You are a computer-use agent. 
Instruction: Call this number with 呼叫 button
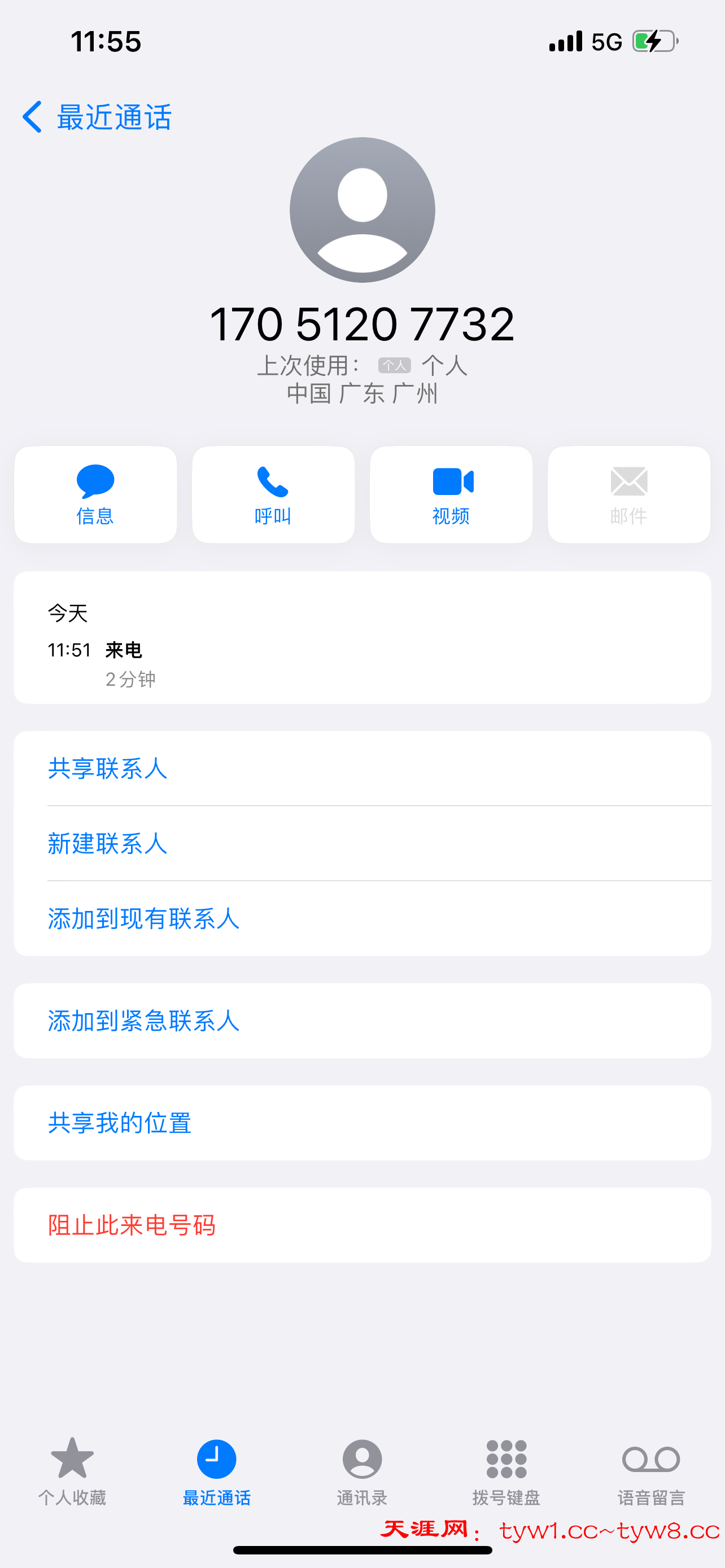tap(273, 494)
